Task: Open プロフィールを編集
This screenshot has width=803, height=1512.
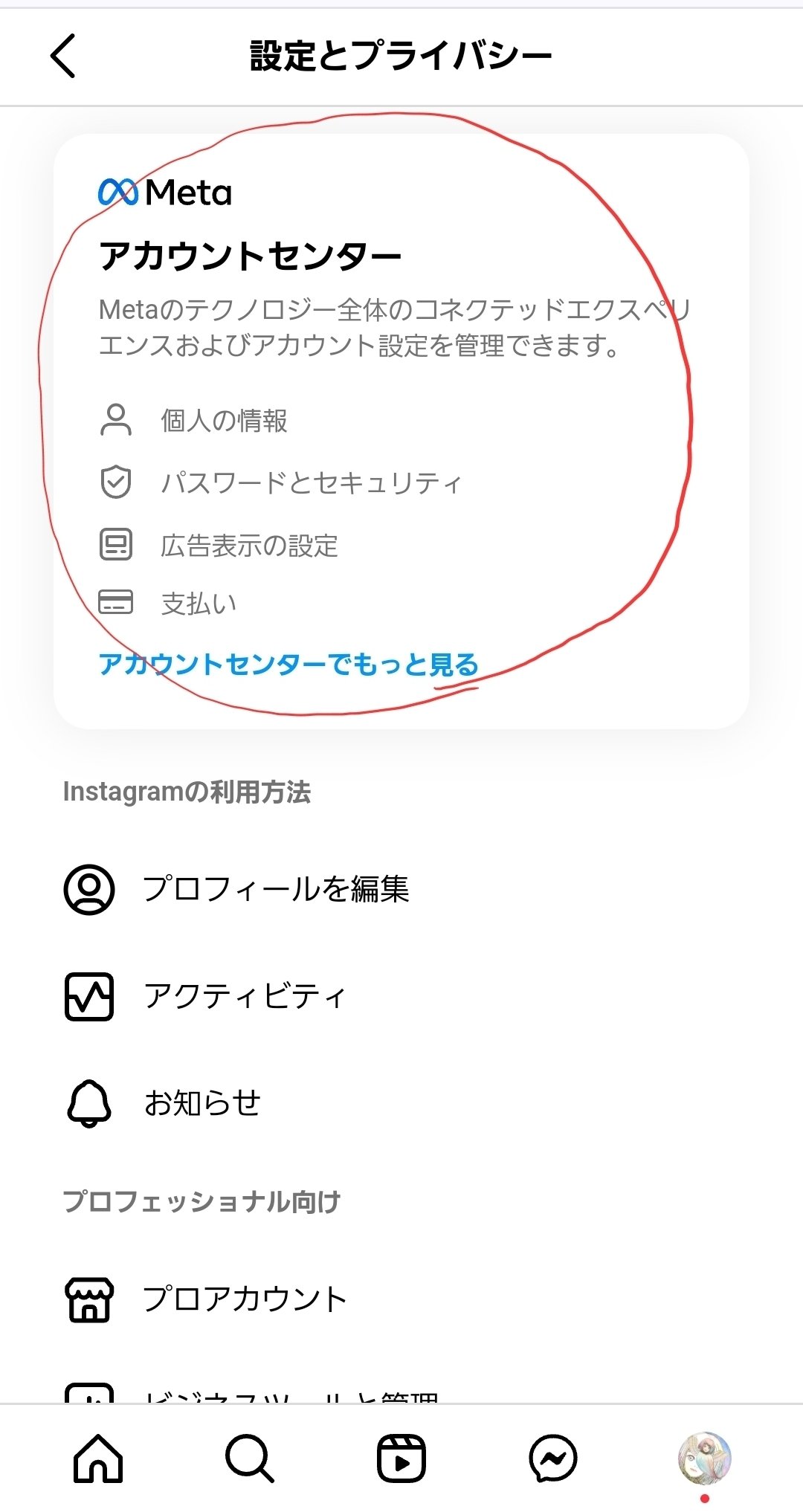Action: pos(401,889)
